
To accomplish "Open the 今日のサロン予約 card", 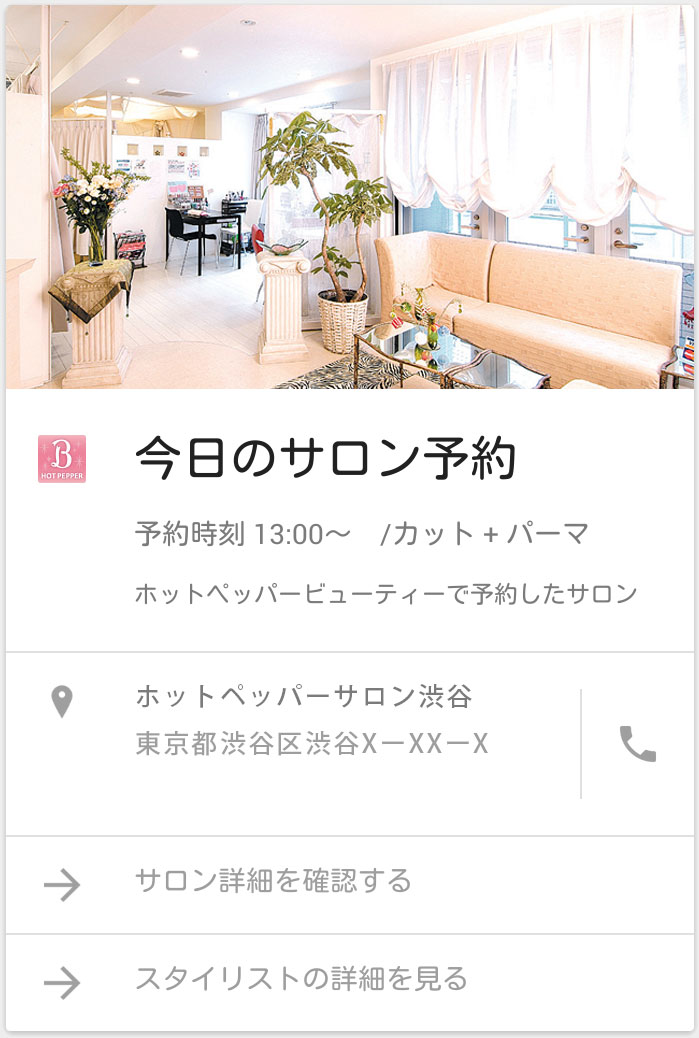I will [x=325, y=460].
